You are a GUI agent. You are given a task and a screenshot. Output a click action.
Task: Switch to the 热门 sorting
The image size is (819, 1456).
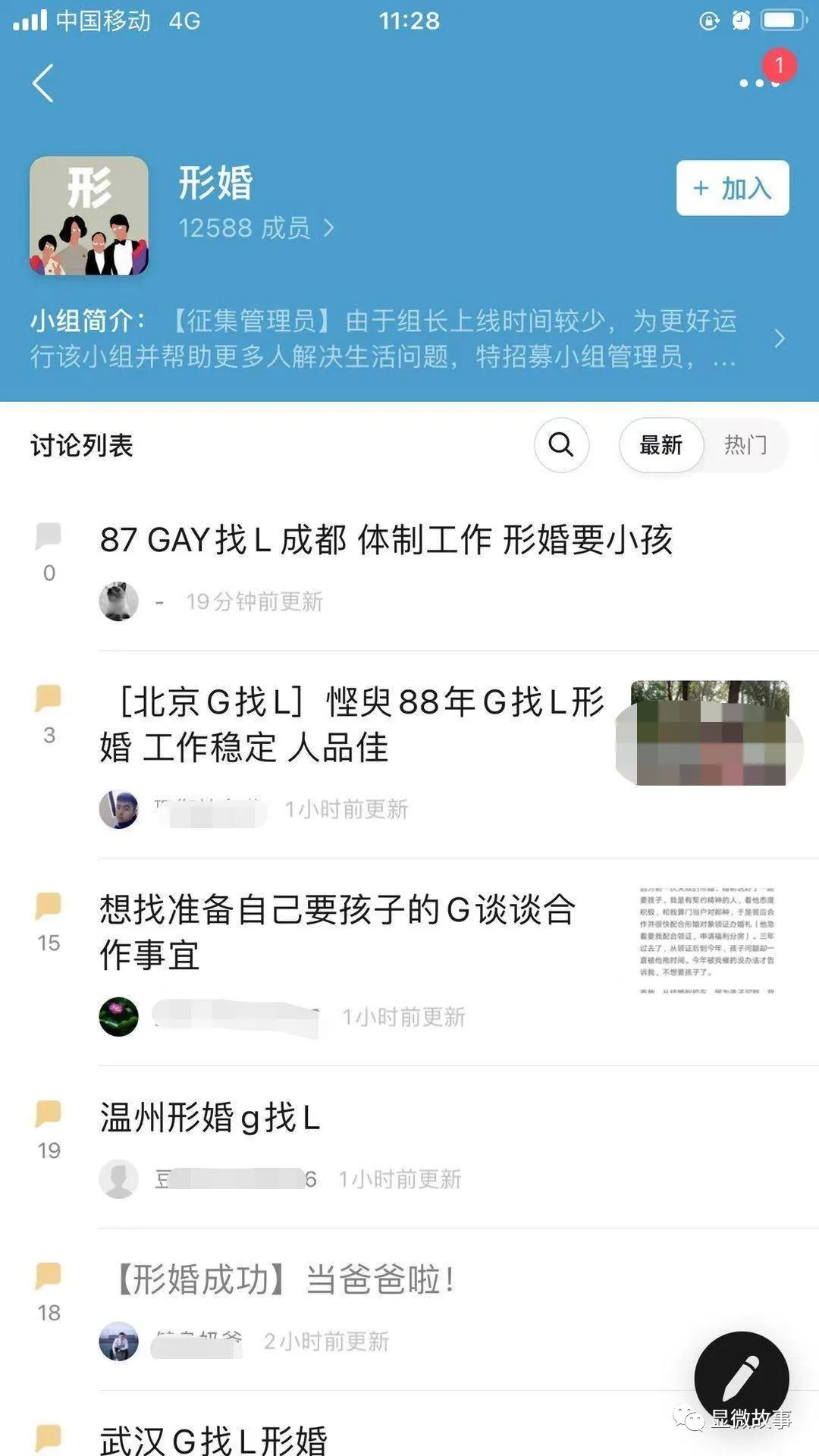(745, 445)
